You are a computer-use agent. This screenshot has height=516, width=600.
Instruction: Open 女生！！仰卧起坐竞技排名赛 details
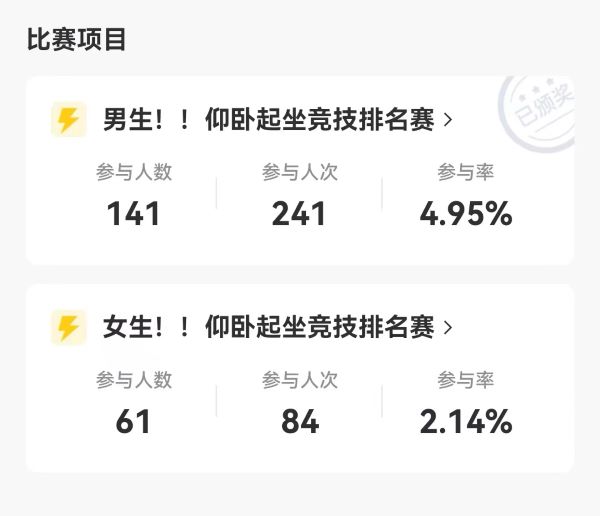pos(278,327)
